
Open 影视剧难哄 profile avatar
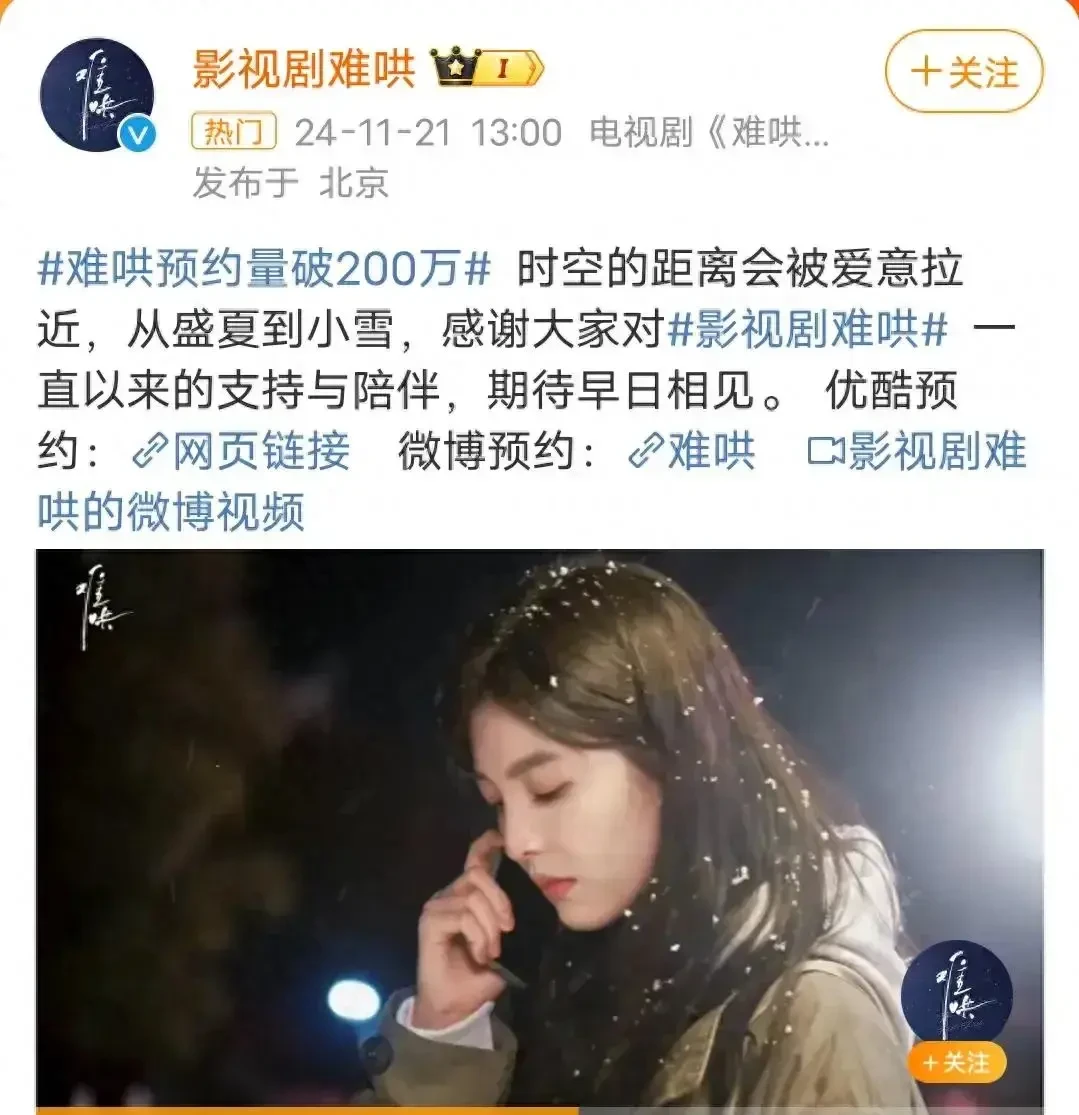[97, 95]
